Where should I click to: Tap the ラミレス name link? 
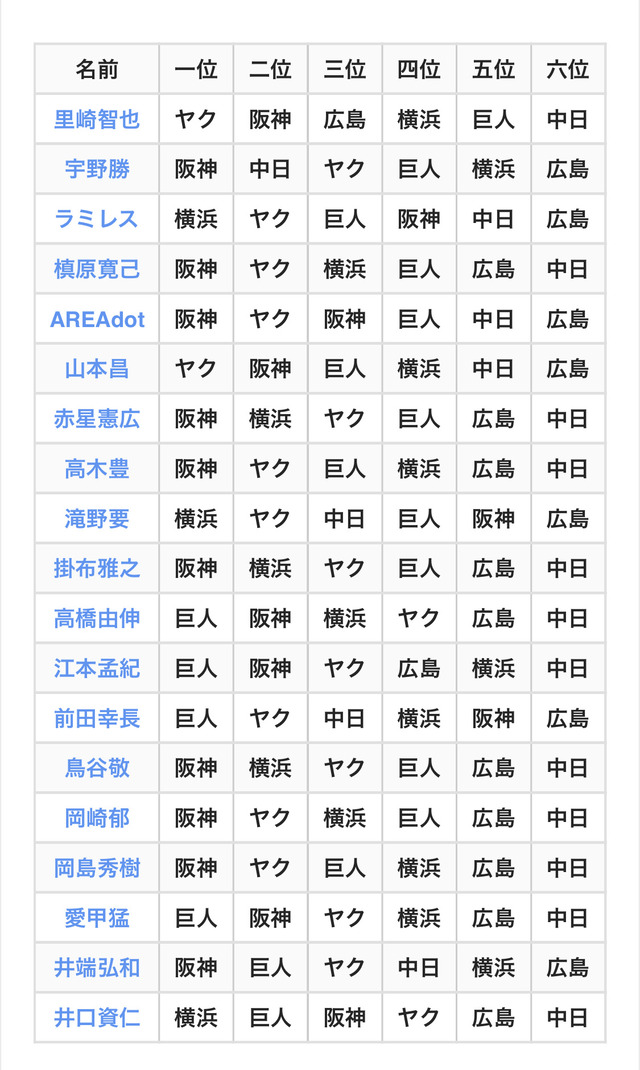[97, 219]
